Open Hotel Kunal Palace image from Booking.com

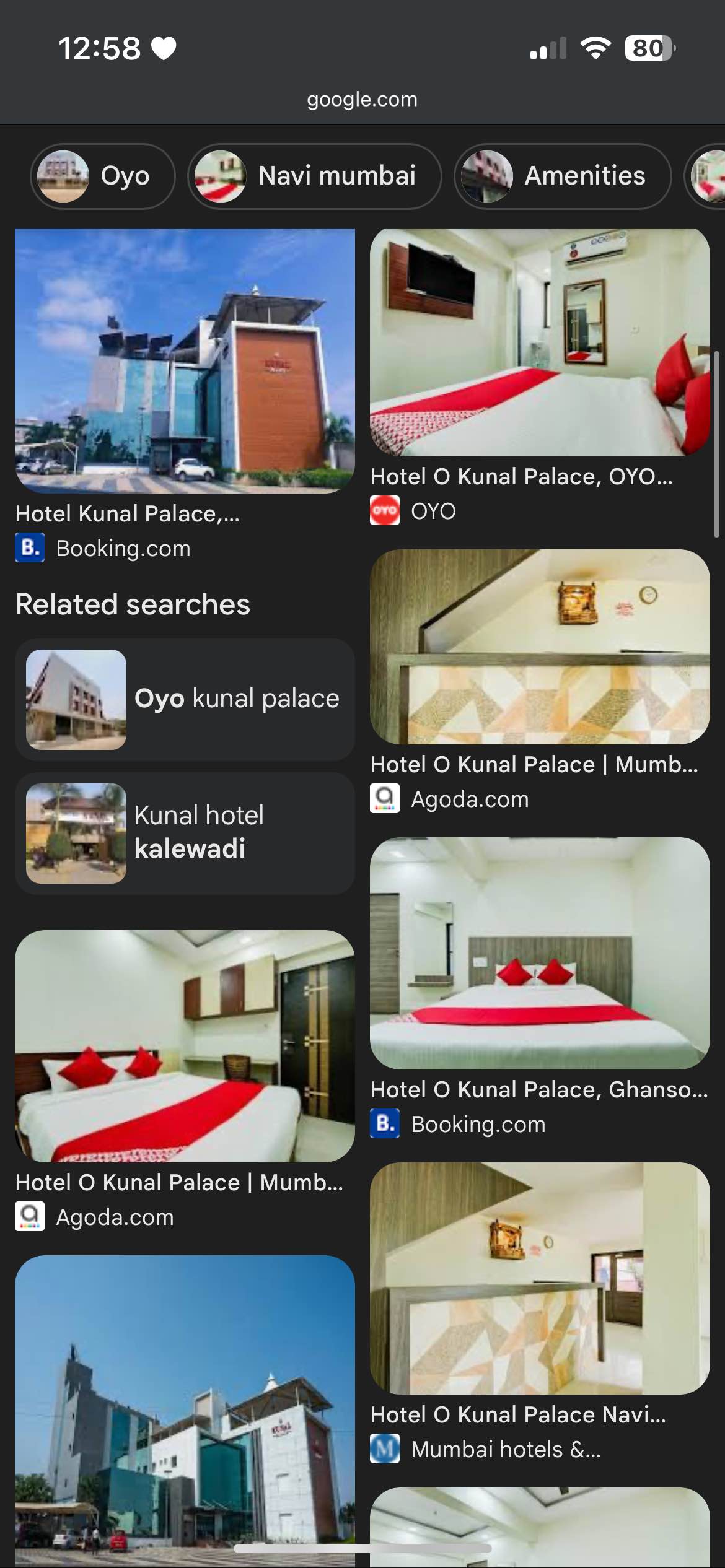(185, 360)
